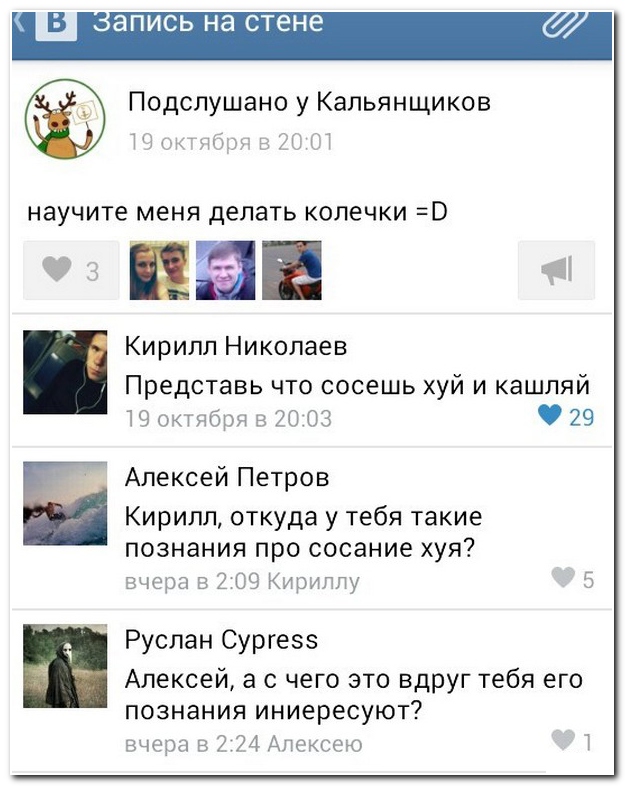The width and height of the screenshot is (625, 786).
Task: Open Кирилл Николаев's profile avatar
Action: click(65, 372)
